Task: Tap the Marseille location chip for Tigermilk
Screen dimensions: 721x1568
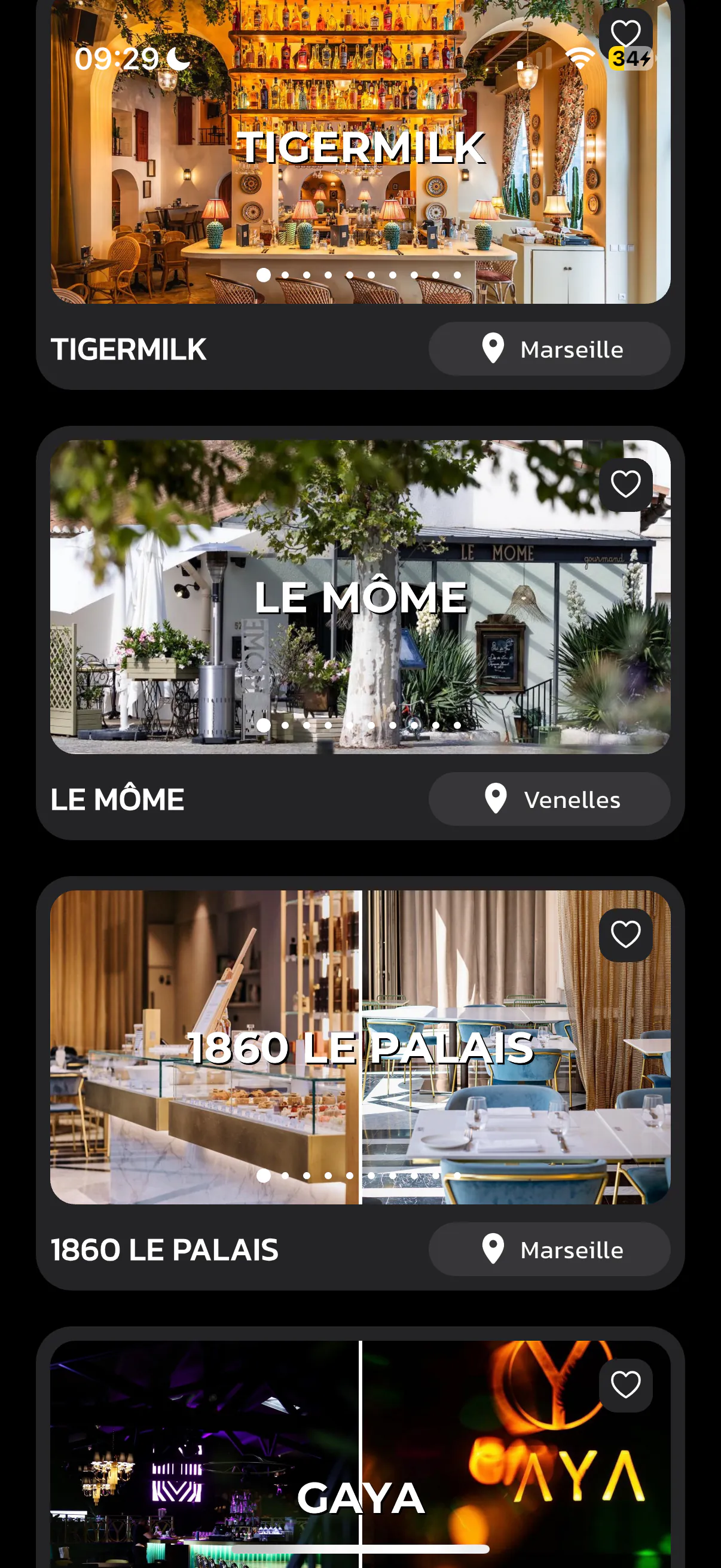Action: (x=549, y=349)
